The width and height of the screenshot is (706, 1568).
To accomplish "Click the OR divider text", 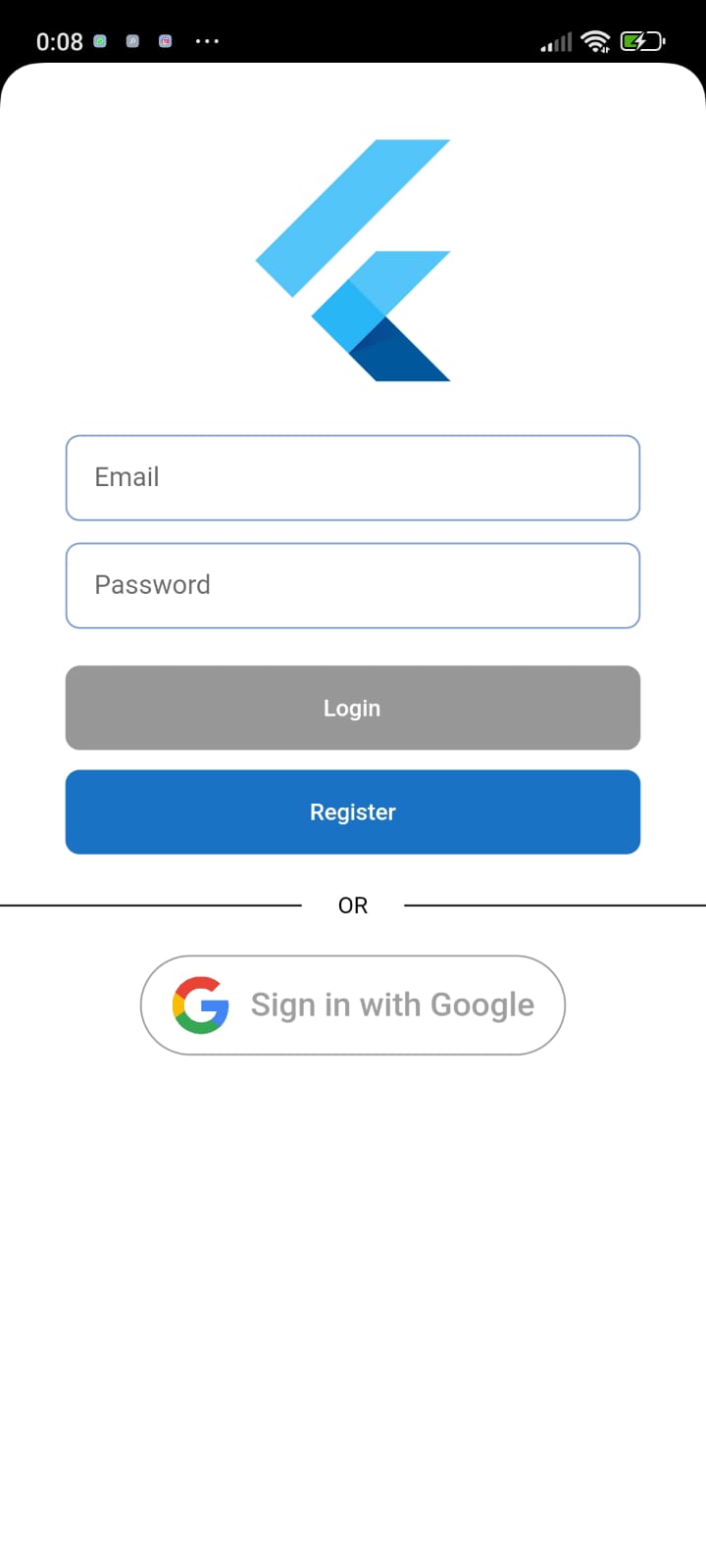I will (353, 905).
